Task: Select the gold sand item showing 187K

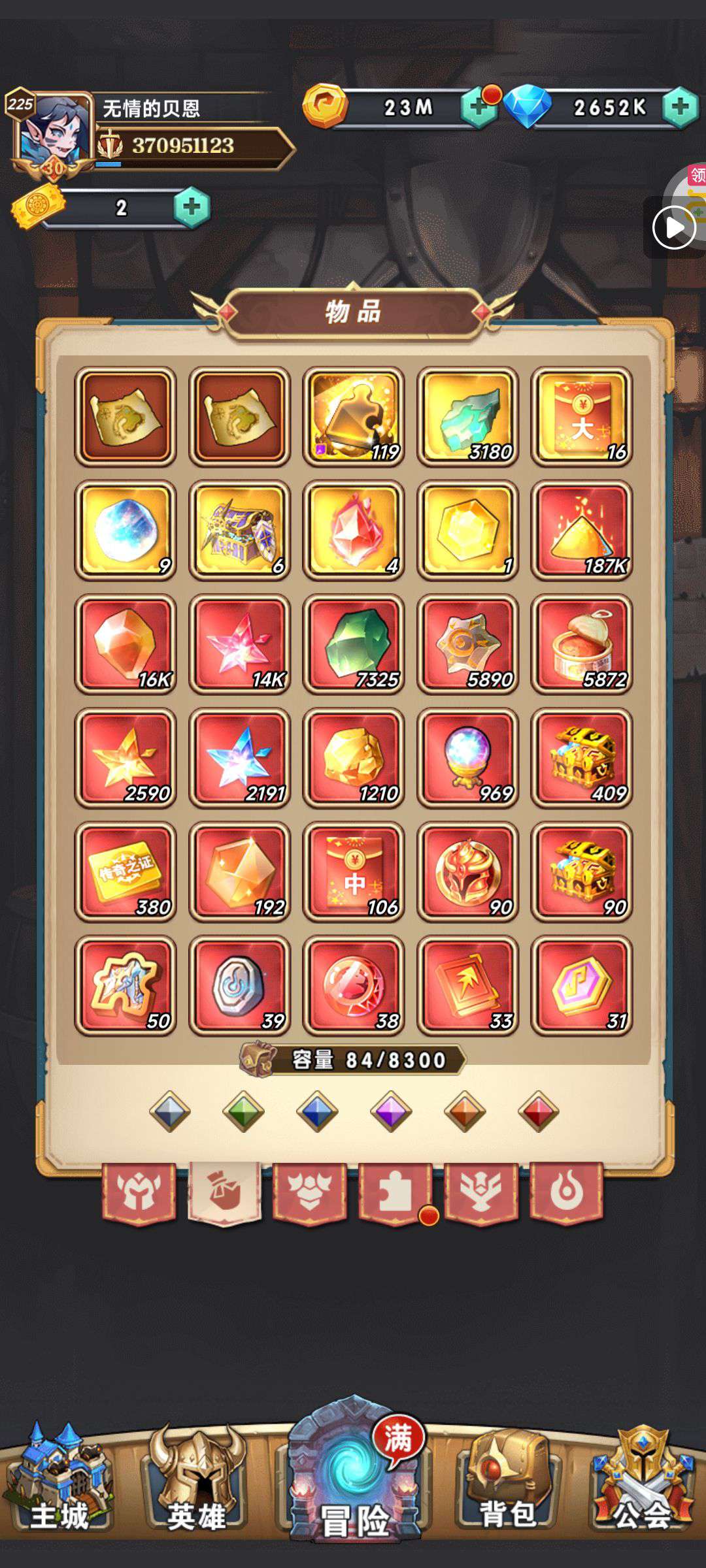Action: pyautogui.click(x=581, y=530)
